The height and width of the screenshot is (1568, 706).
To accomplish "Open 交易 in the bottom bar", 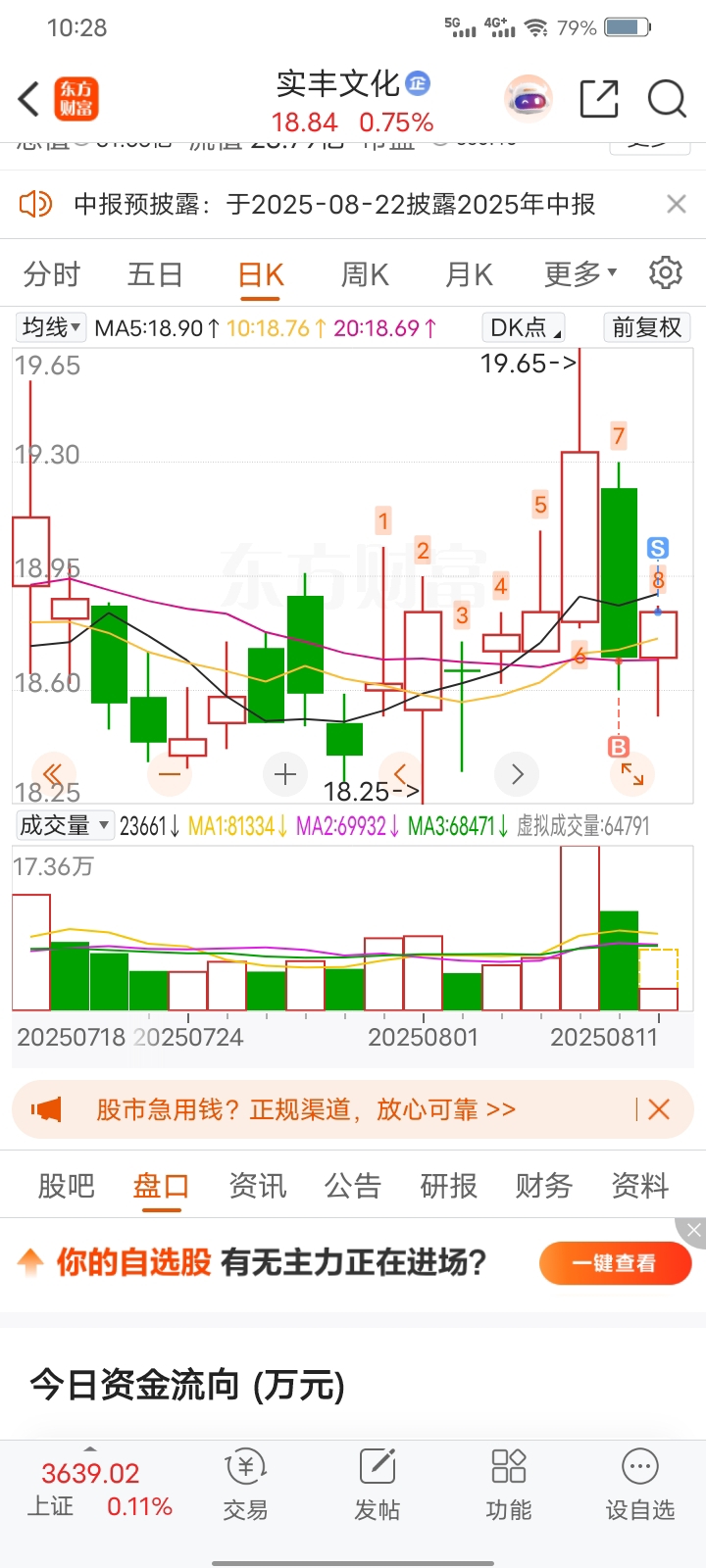I will tap(245, 1485).
